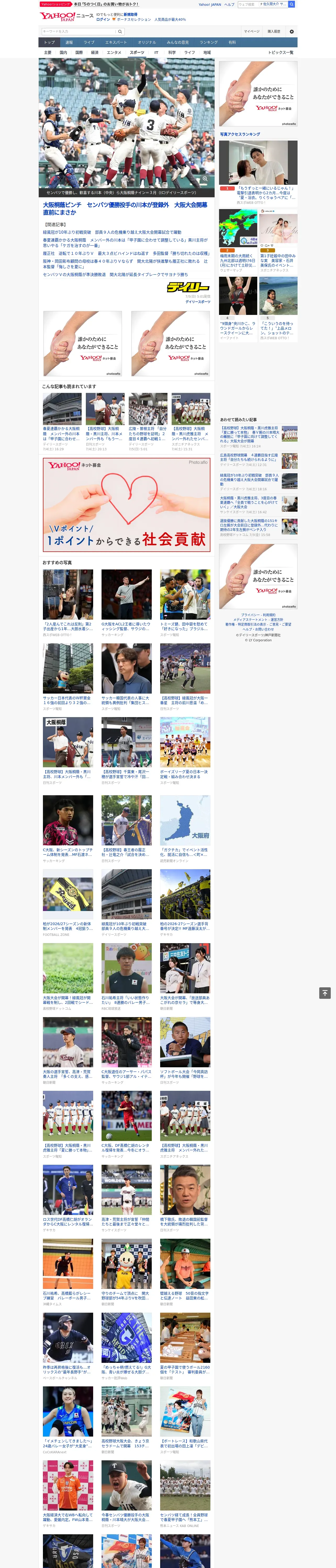Open the 1ポイントからできる社会貢献 banner
Image resolution: width=336 pixels, height=1568 pixels.
pos(126,505)
